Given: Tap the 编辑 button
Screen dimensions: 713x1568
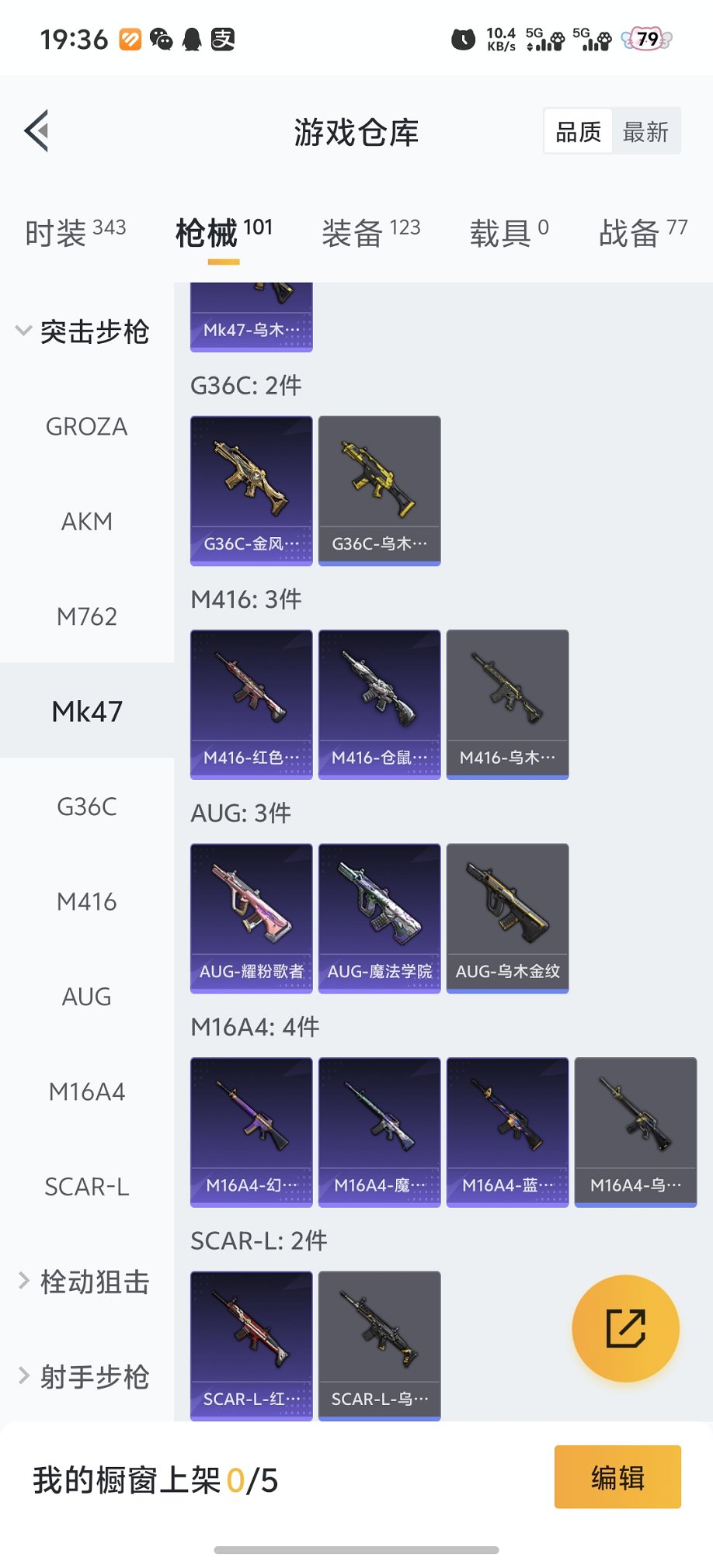Looking at the screenshot, I should (x=617, y=1476).
